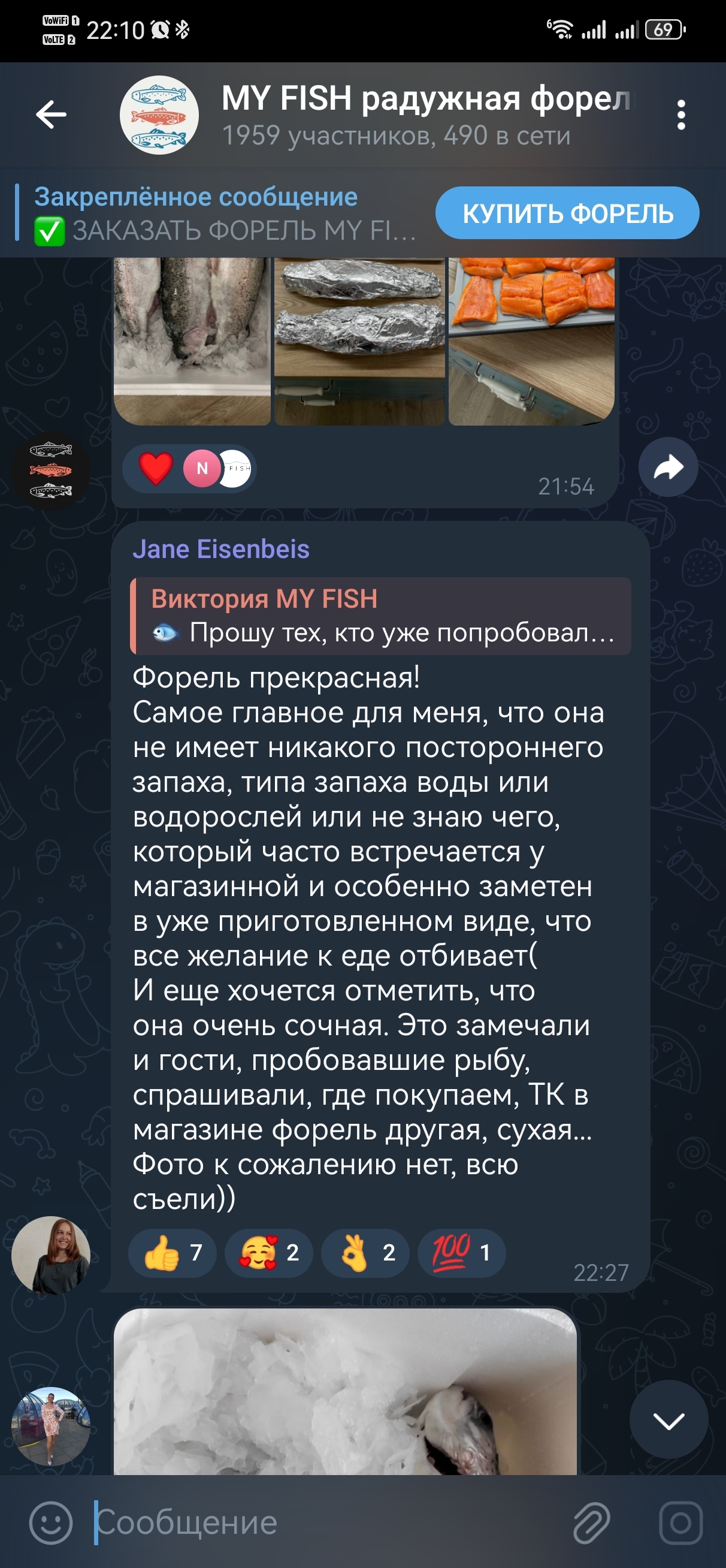Jump to the quoted Виктория MY FISH message
726x1568 pixels.
[380, 616]
